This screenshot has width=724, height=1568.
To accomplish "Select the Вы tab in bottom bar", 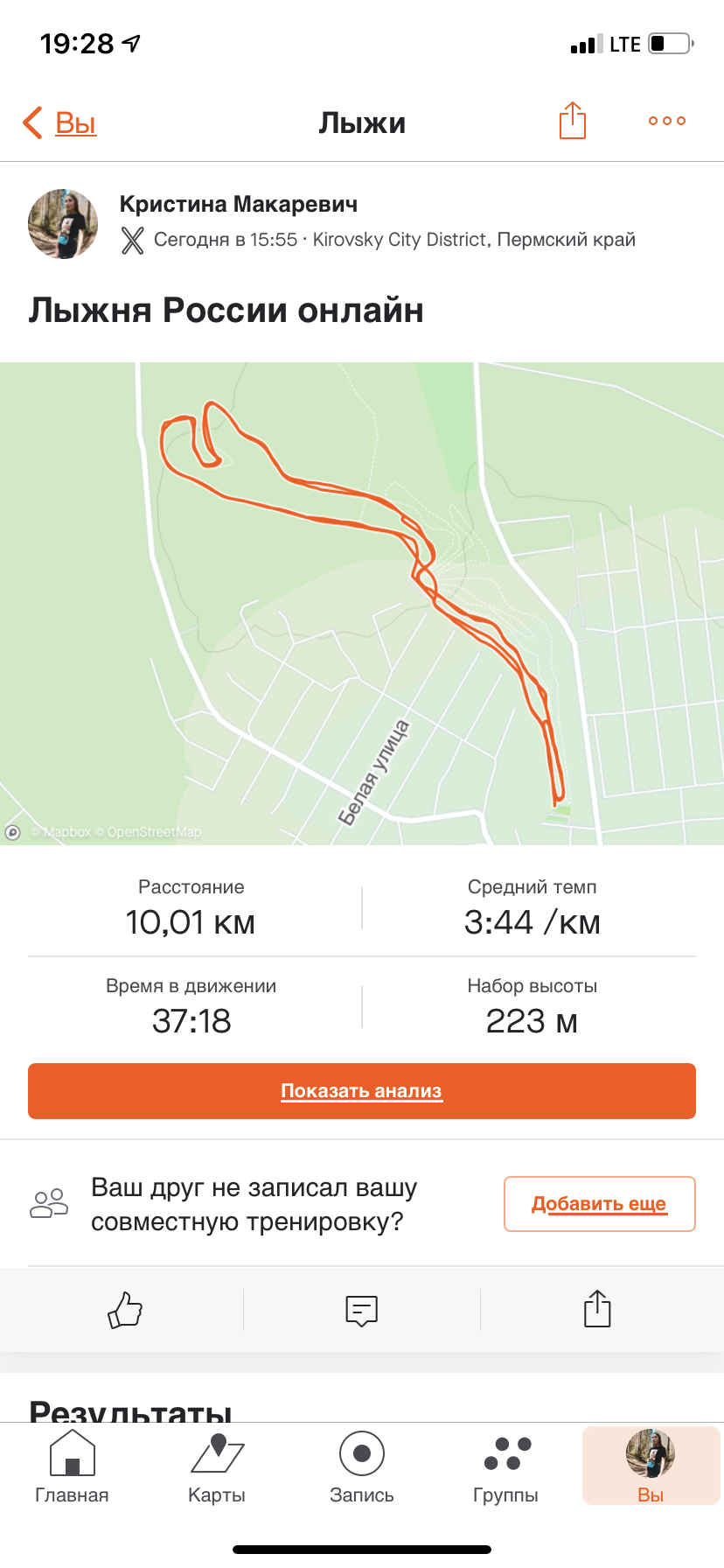I will click(x=651, y=1467).
